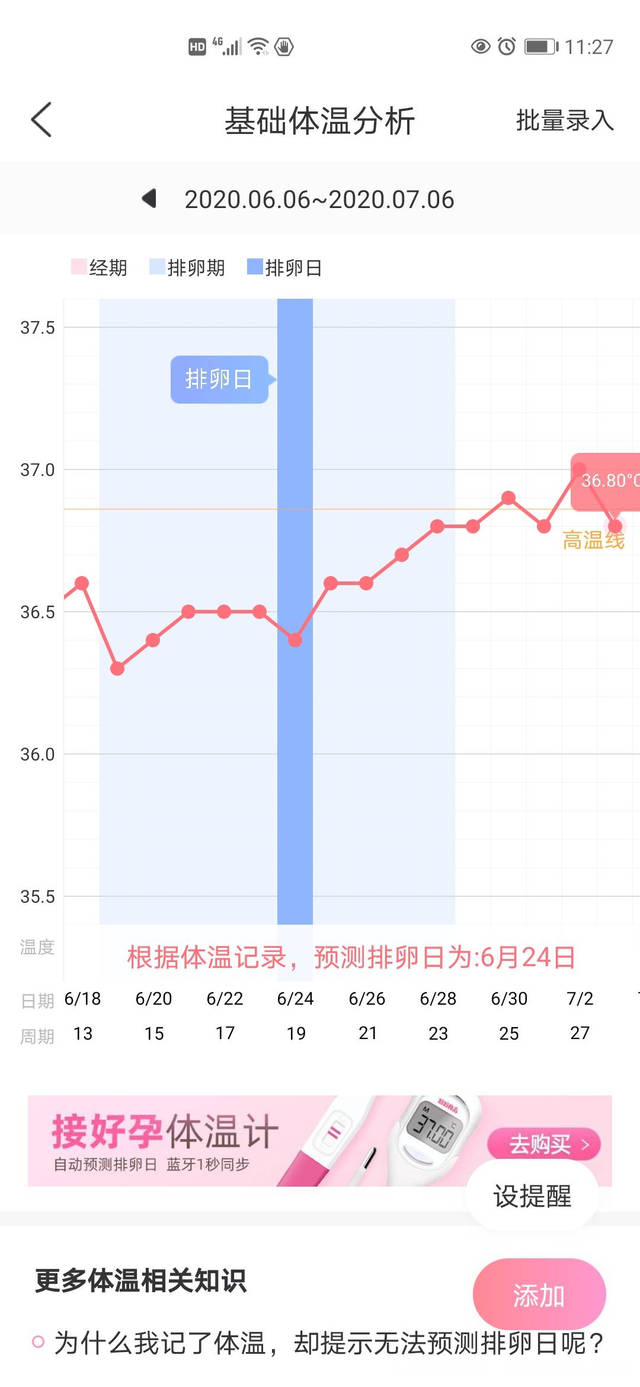The width and height of the screenshot is (640, 1387).
Task: Open the 设提醒 reminder button
Action: point(532,1196)
